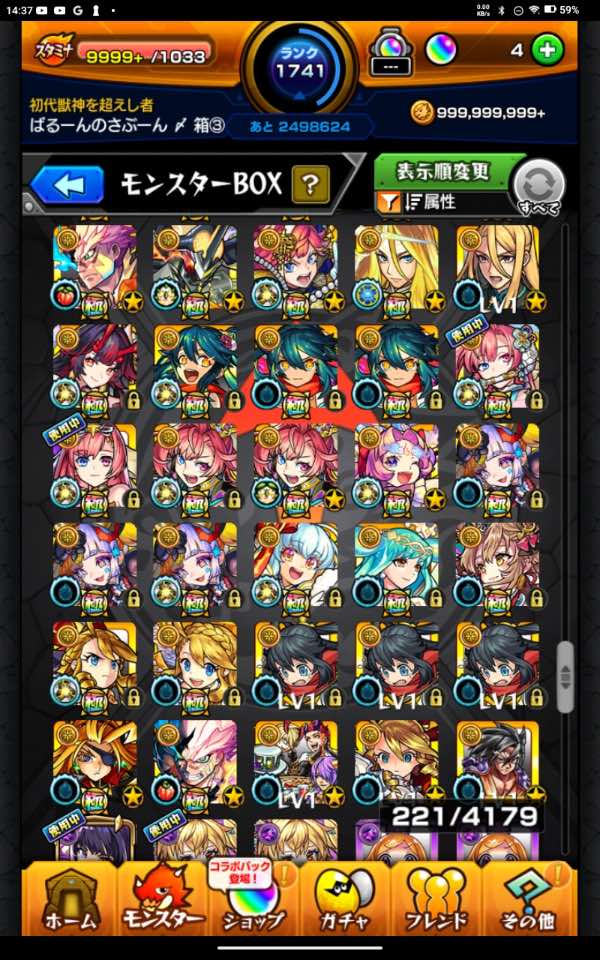600x960 pixels.
Task: Tap the scrollbar handle on right edge
Action: [565, 677]
